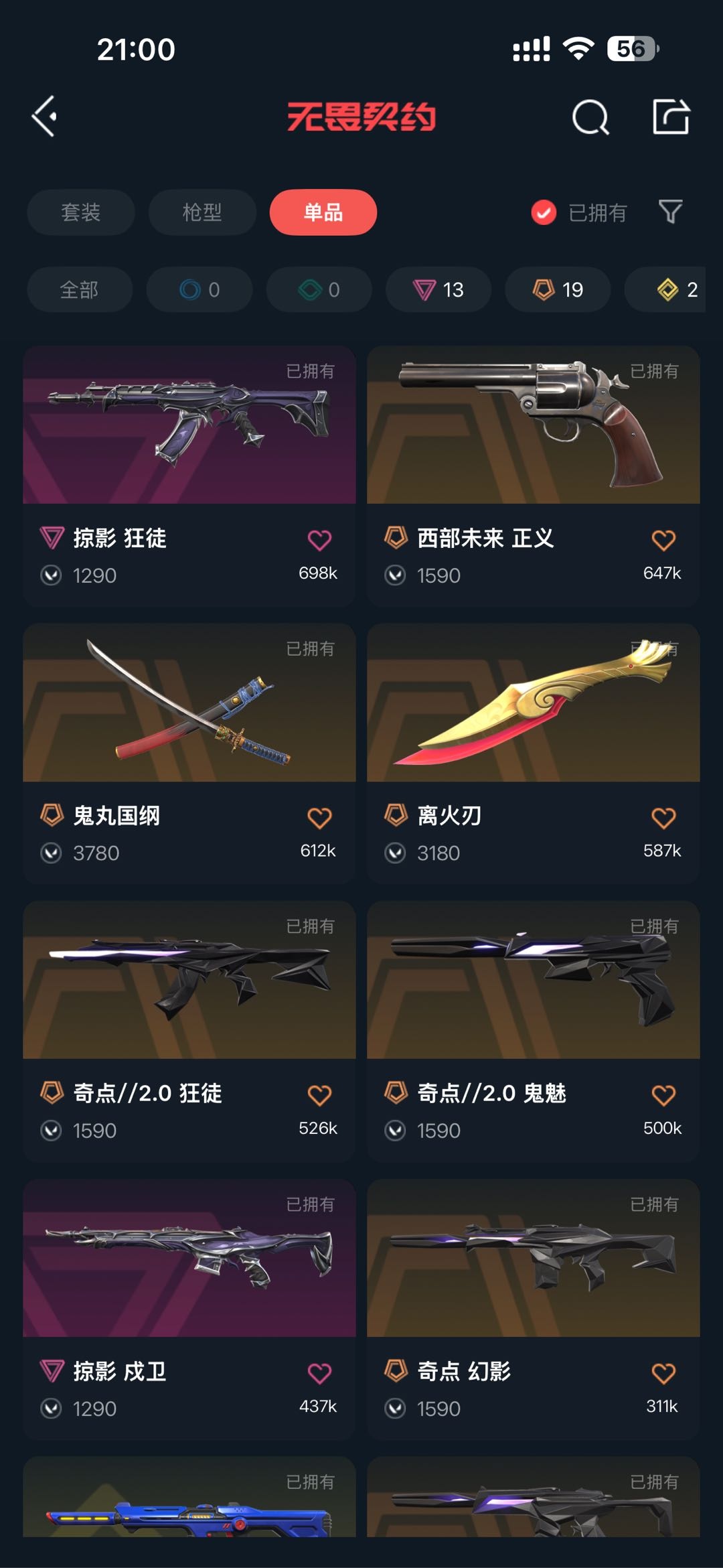Toggle the 已拥有 checkbox
The width and height of the screenshot is (723, 1568).
click(544, 212)
